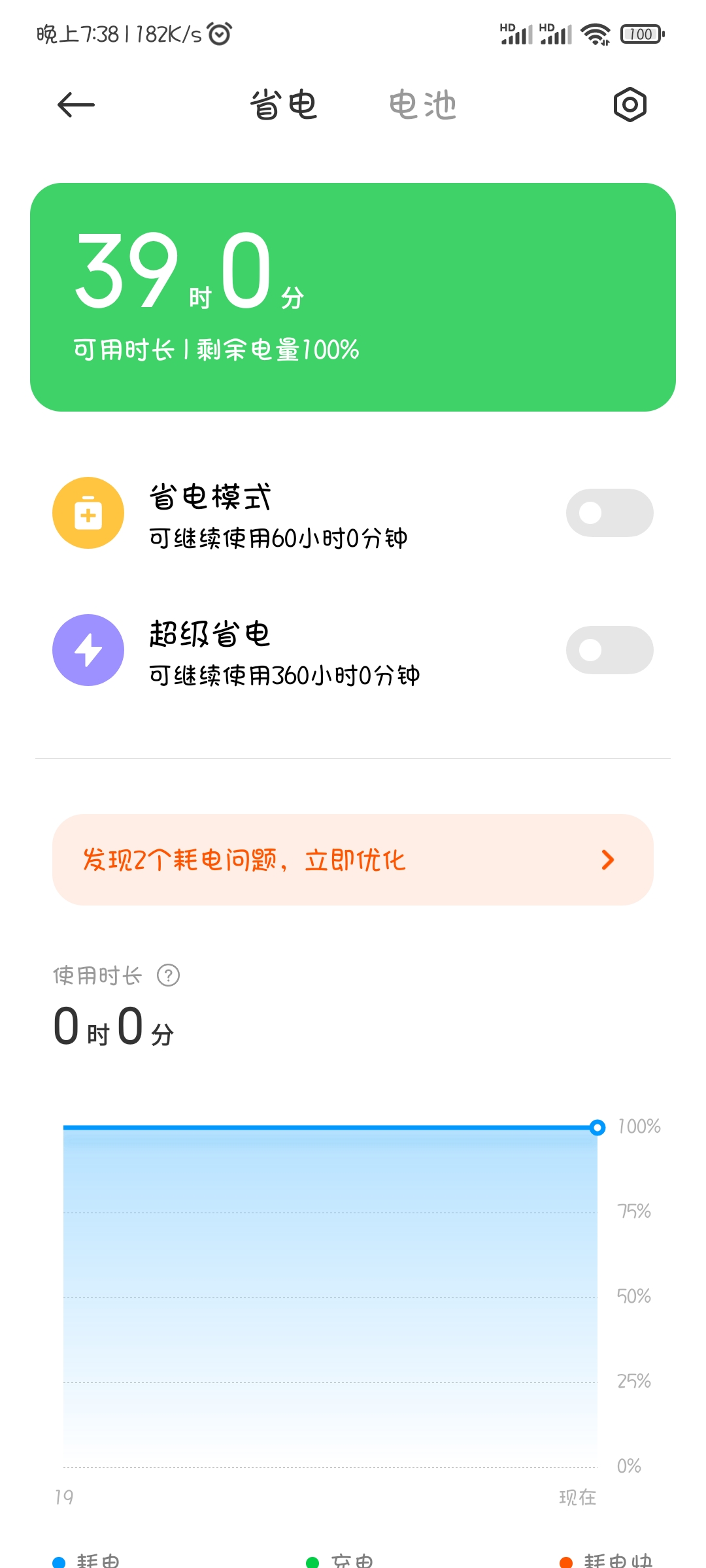
Task: Open the green 可用时长 battery card
Action: coord(353,297)
